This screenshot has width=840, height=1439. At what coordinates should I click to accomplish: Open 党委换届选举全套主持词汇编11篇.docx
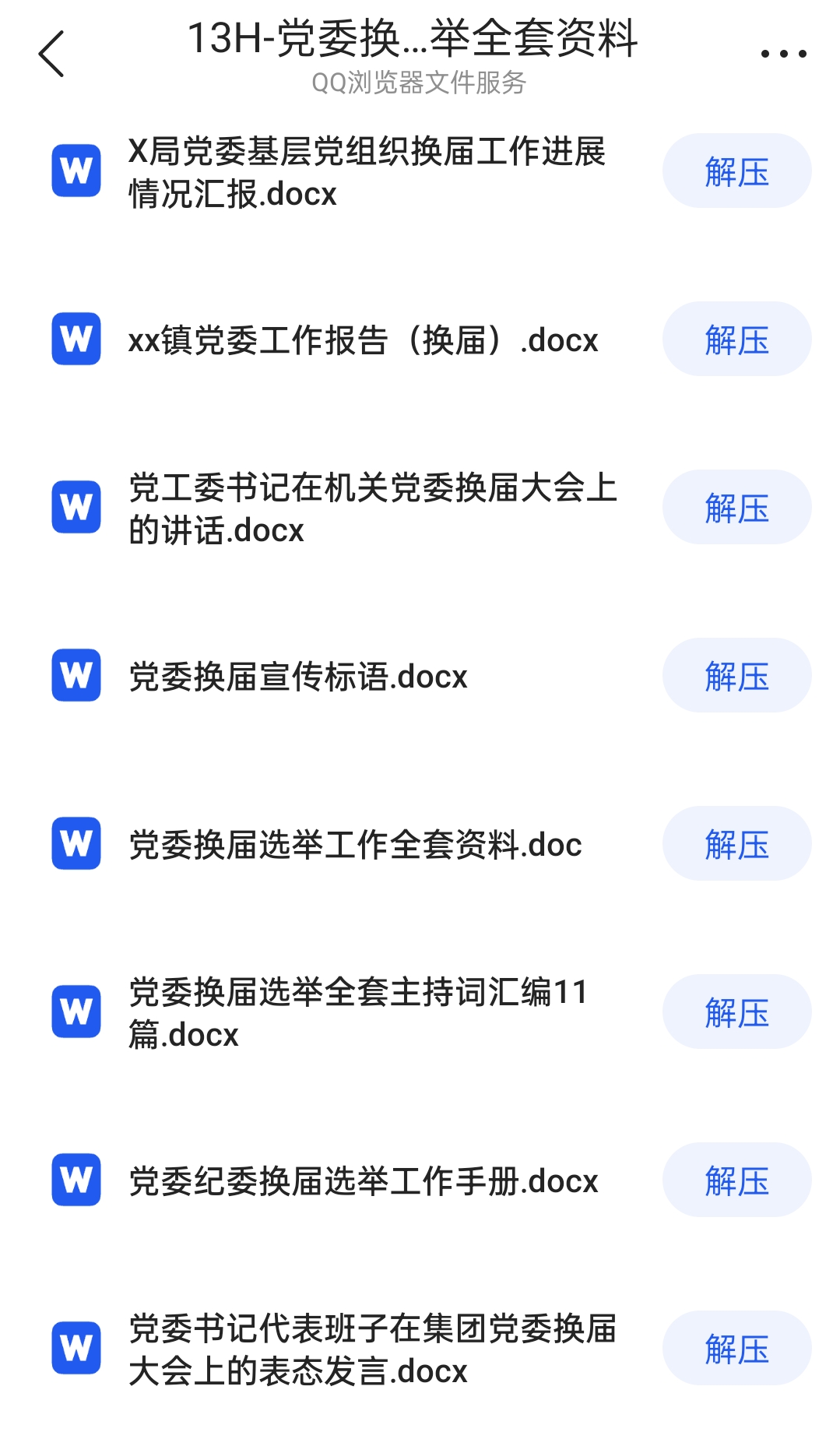[358, 1013]
